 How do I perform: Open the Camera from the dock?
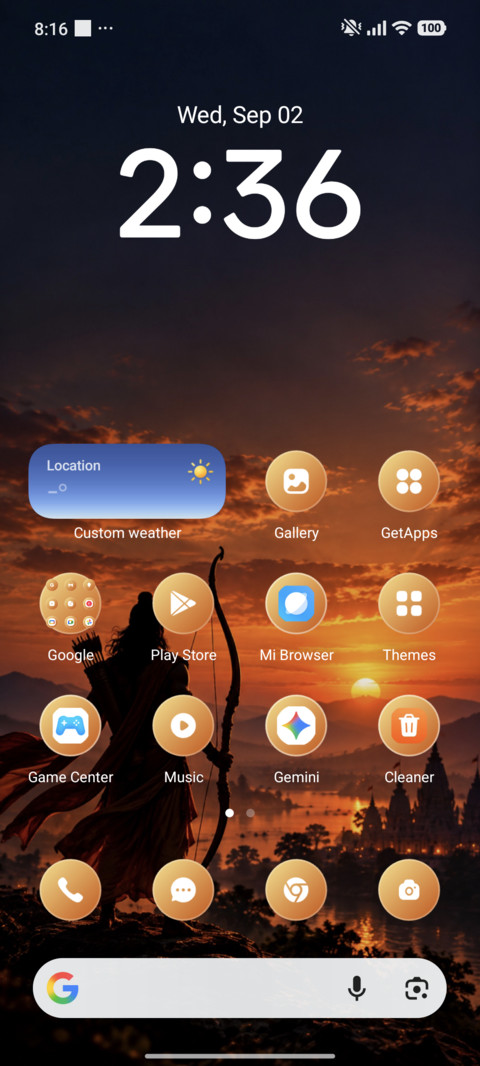[409, 889]
